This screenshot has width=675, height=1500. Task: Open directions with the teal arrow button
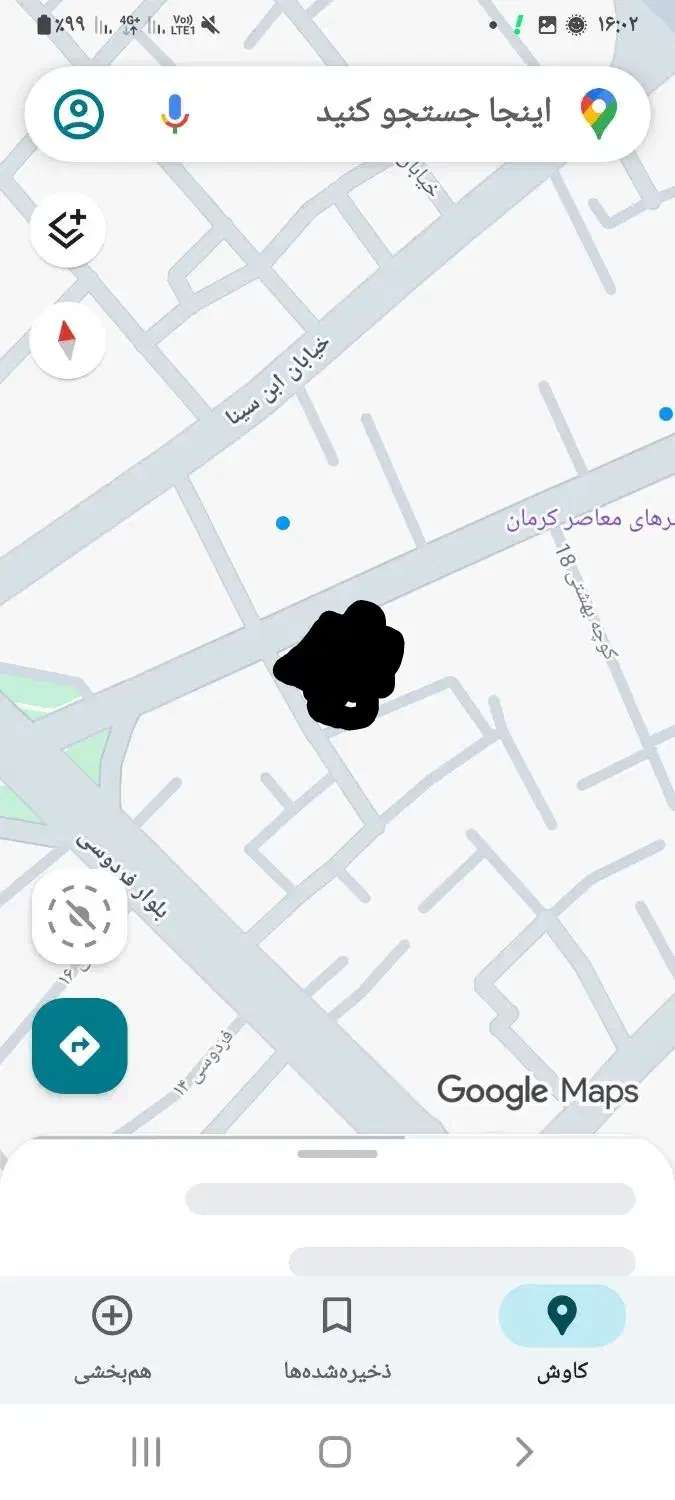80,1045
